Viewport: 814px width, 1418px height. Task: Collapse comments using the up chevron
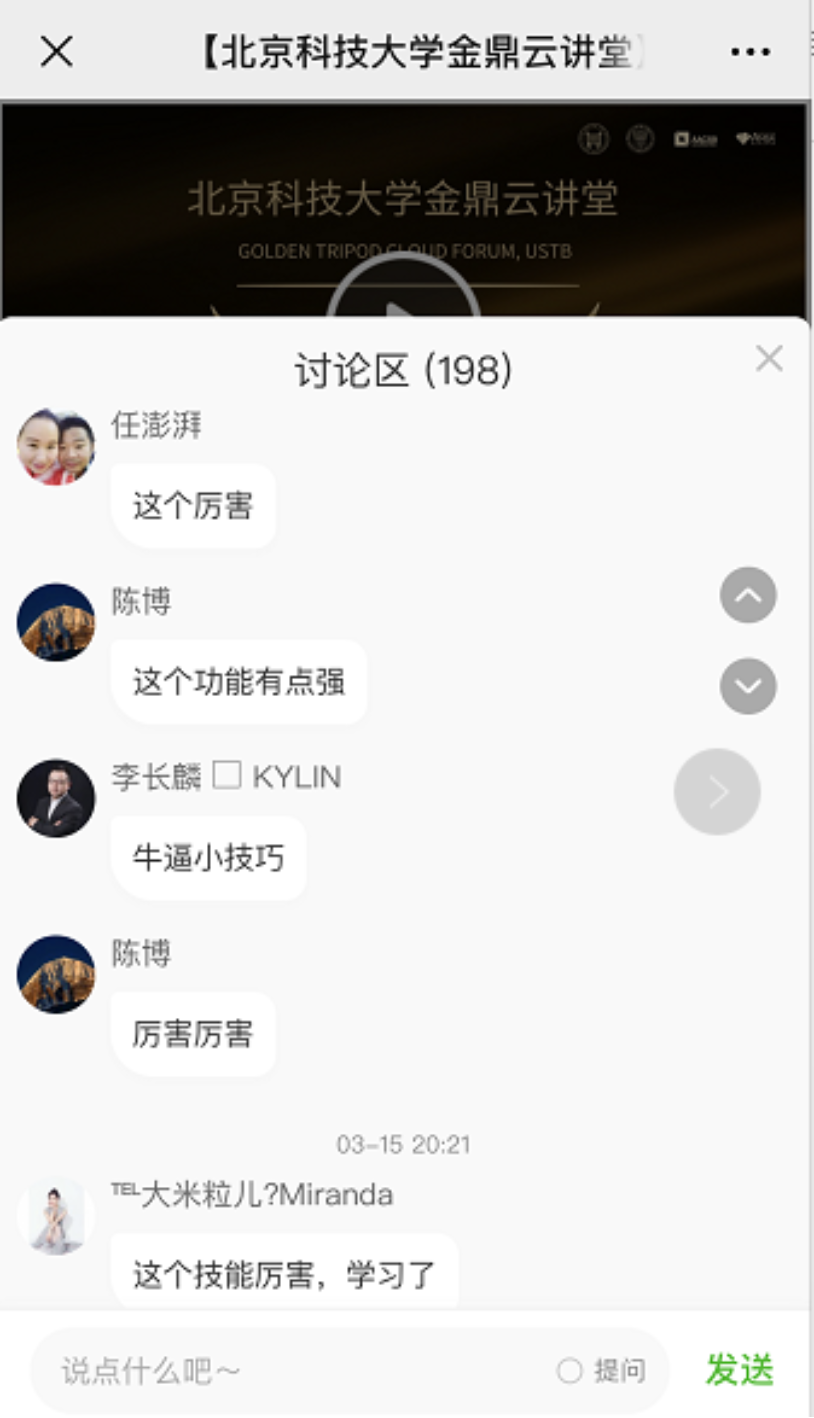click(x=747, y=595)
